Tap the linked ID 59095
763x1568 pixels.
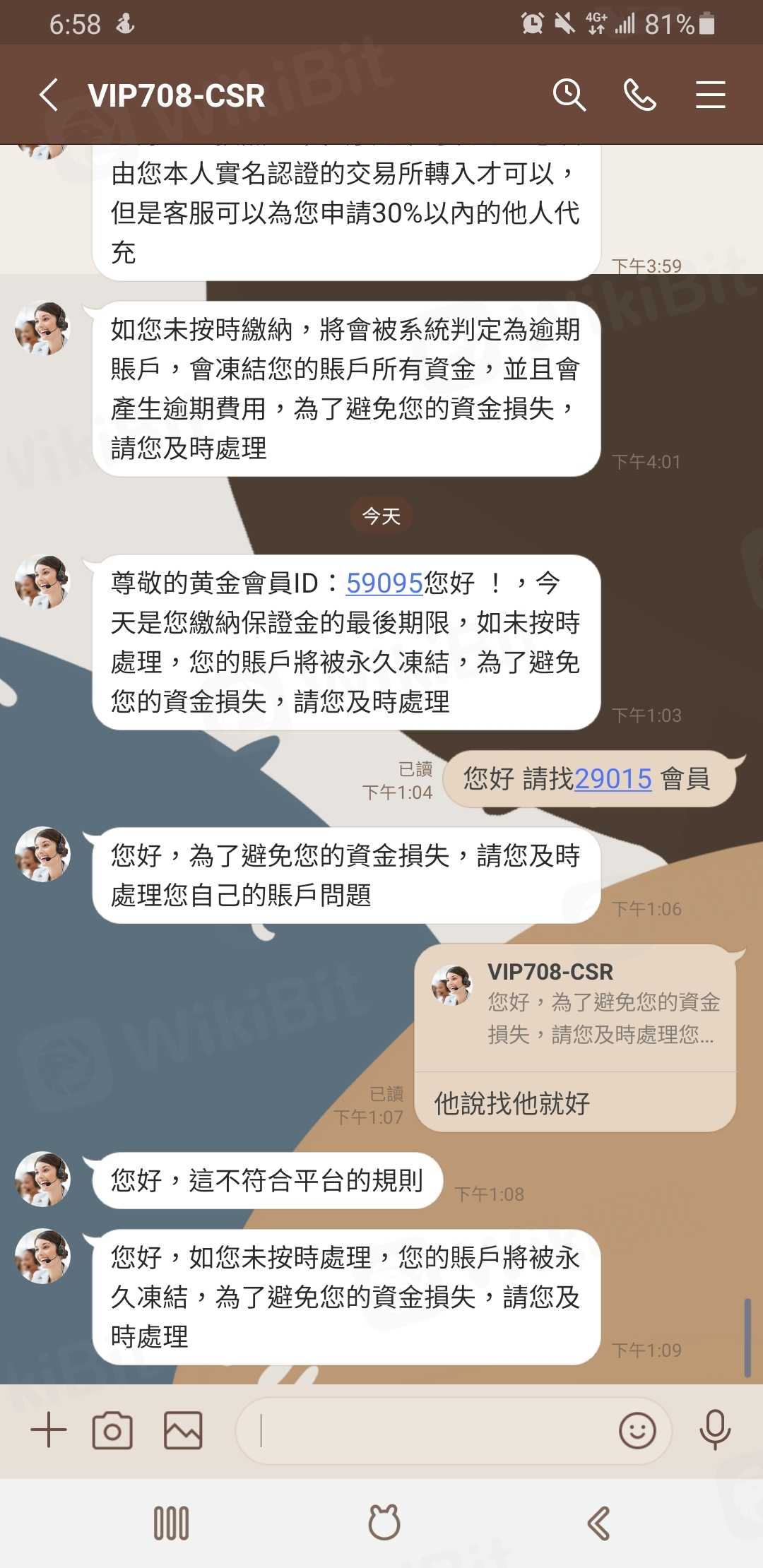pos(384,583)
